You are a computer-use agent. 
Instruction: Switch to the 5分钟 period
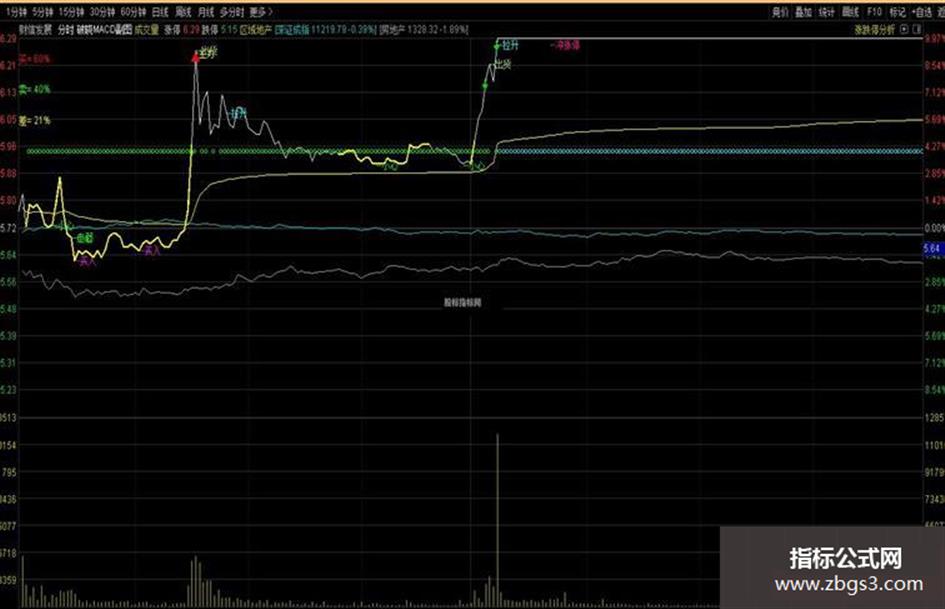[41, 12]
